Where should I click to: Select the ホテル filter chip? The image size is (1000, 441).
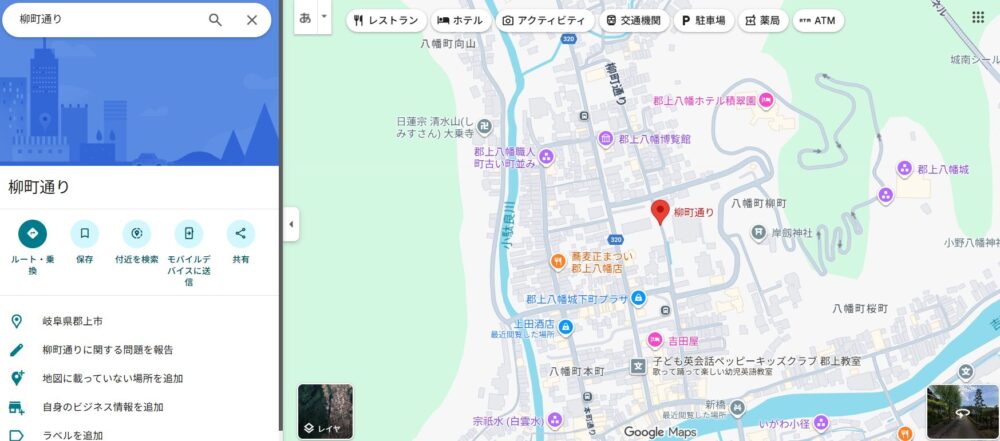click(460, 20)
